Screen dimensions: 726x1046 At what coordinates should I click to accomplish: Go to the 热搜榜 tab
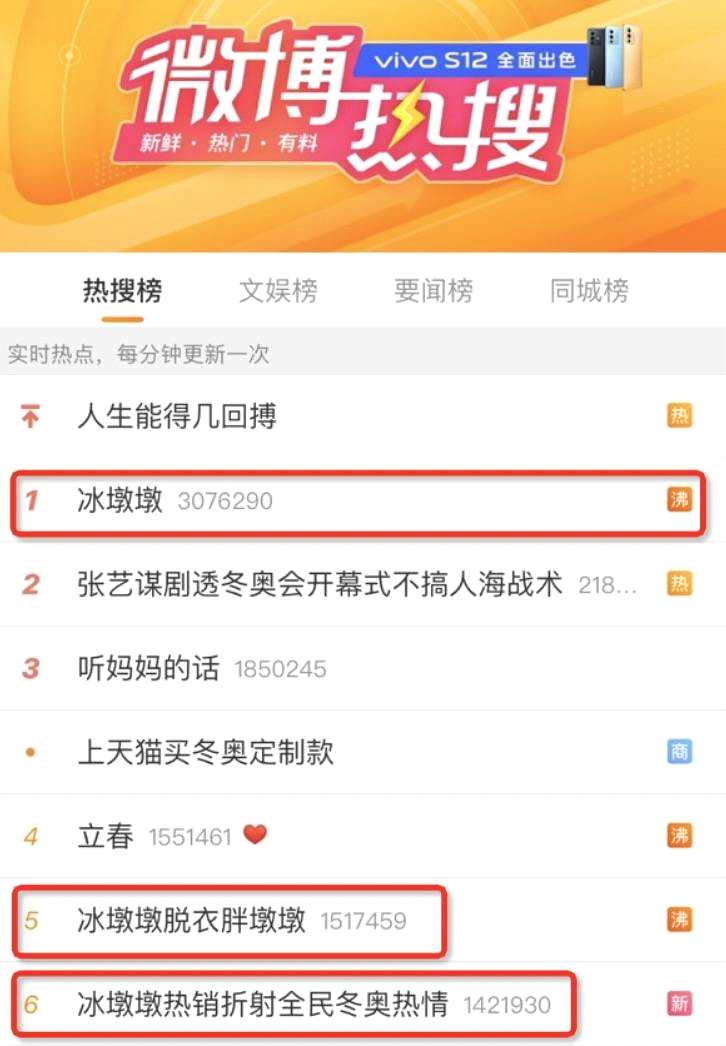pyautogui.click(x=122, y=291)
